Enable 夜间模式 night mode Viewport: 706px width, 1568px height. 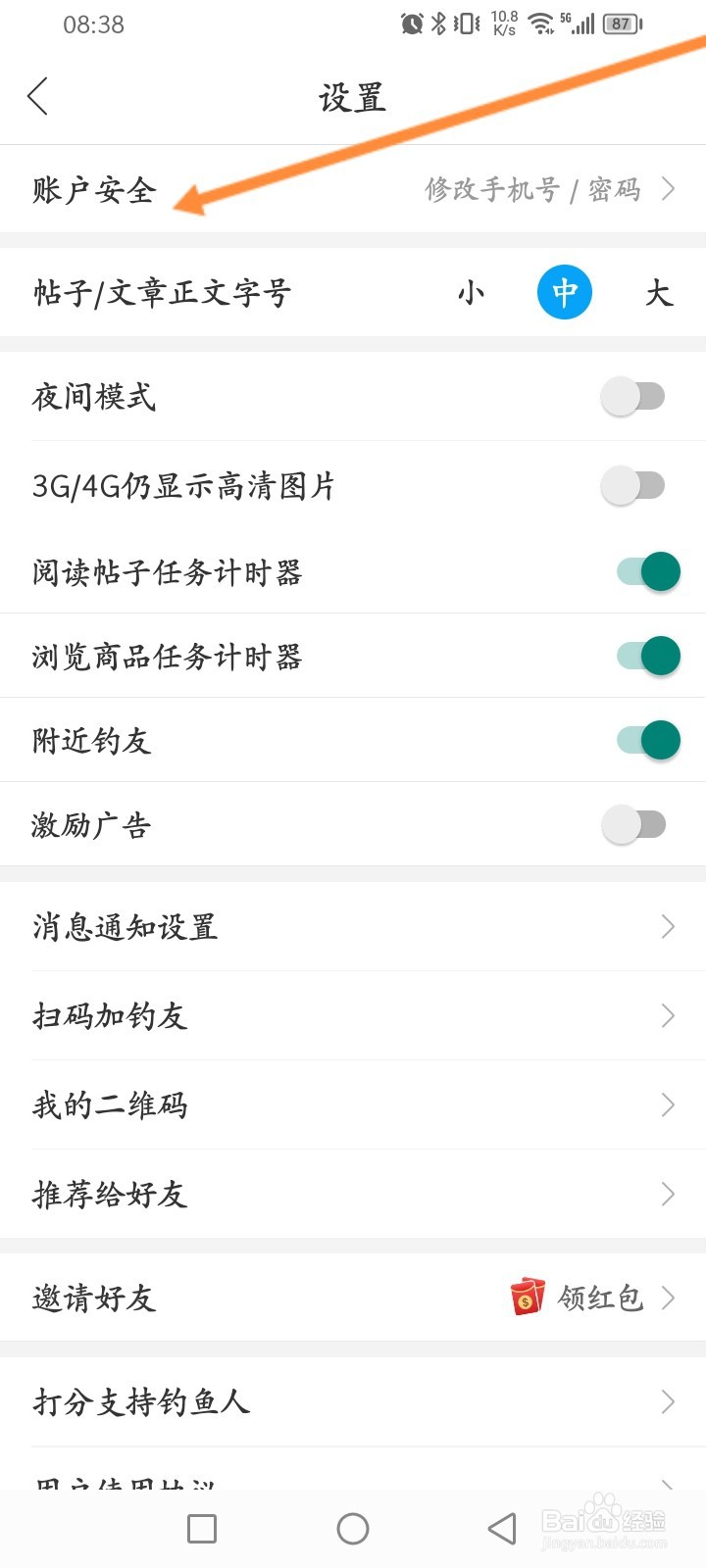pos(633,397)
